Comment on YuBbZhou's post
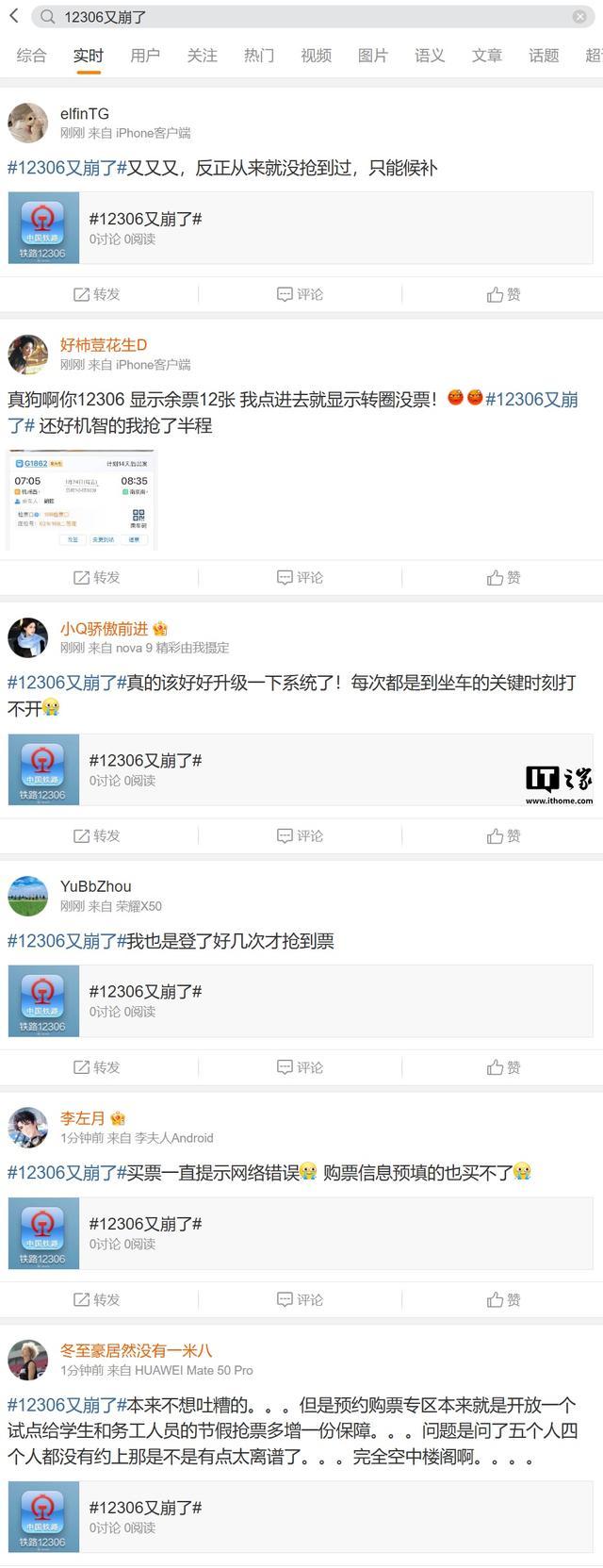The height and width of the screenshot is (1568, 603). click(x=300, y=1067)
